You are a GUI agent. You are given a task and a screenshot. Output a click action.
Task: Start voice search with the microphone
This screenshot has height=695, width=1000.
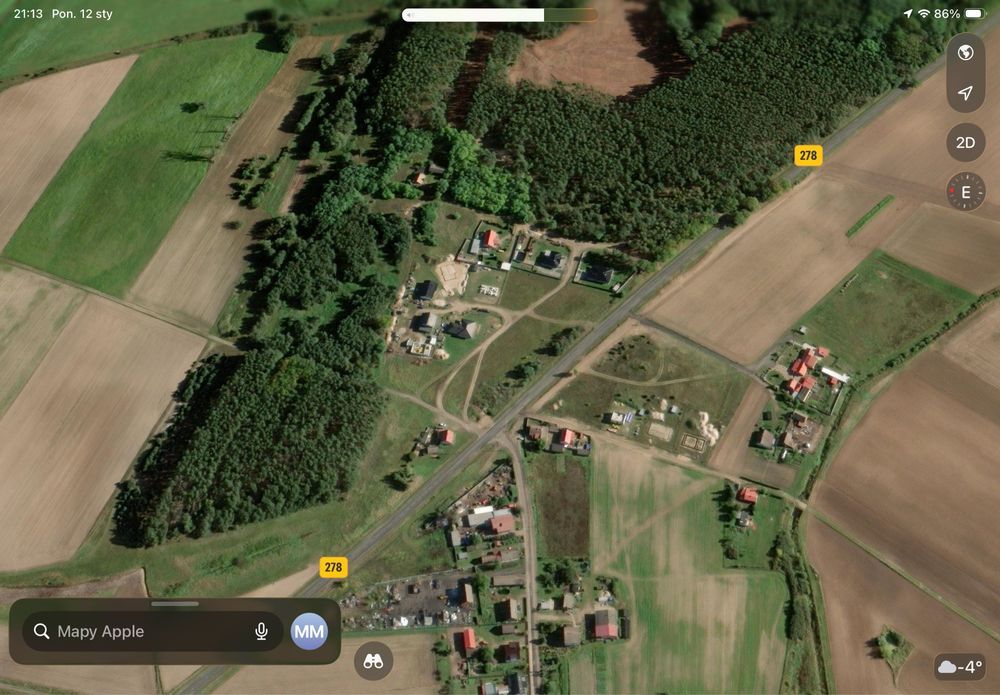[x=261, y=631]
